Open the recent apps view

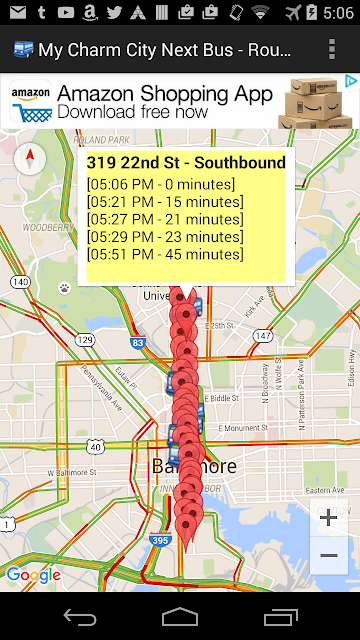pos(280,616)
